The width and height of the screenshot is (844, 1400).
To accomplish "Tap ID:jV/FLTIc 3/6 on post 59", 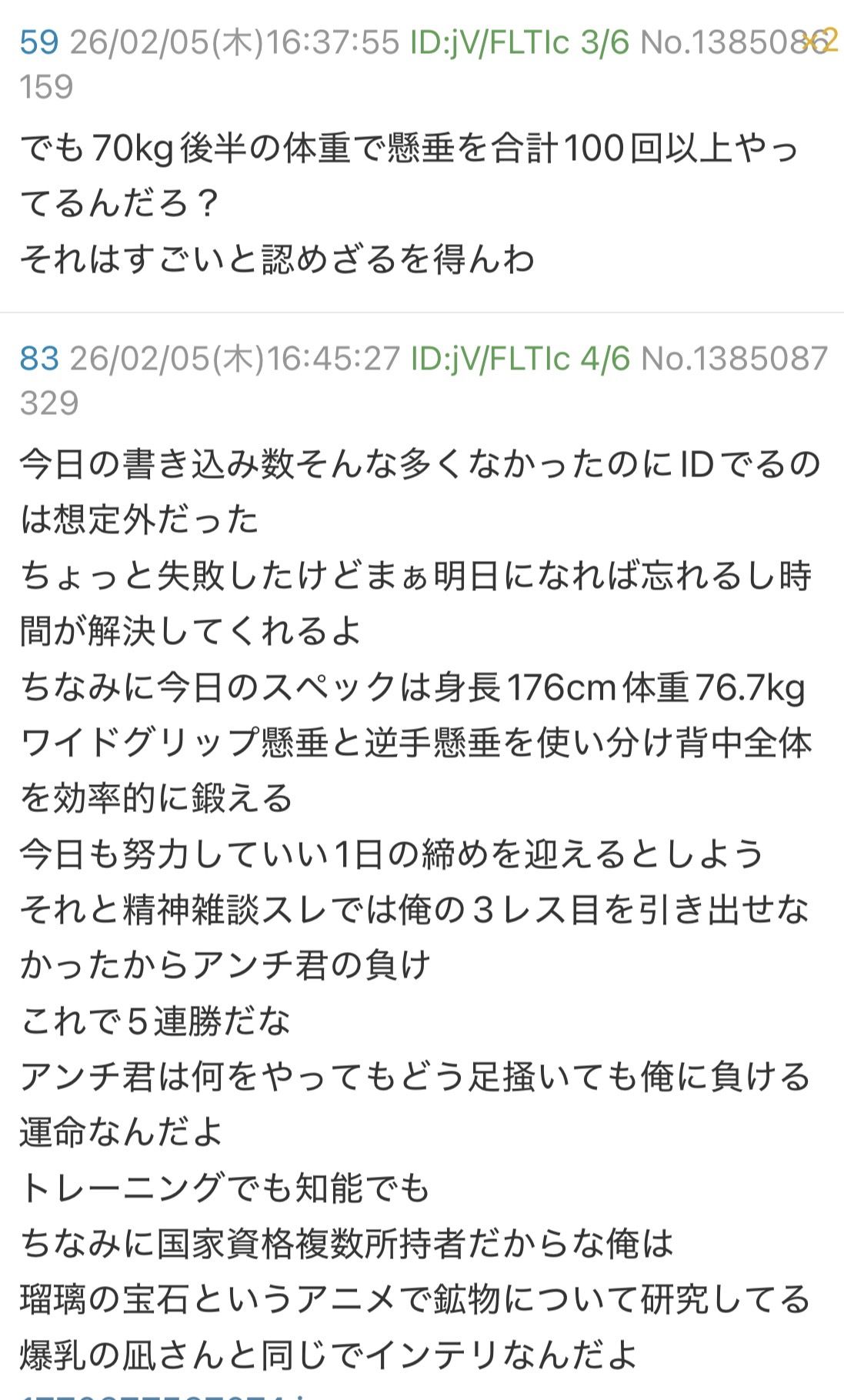I will pyautogui.click(x=519, y=42).
